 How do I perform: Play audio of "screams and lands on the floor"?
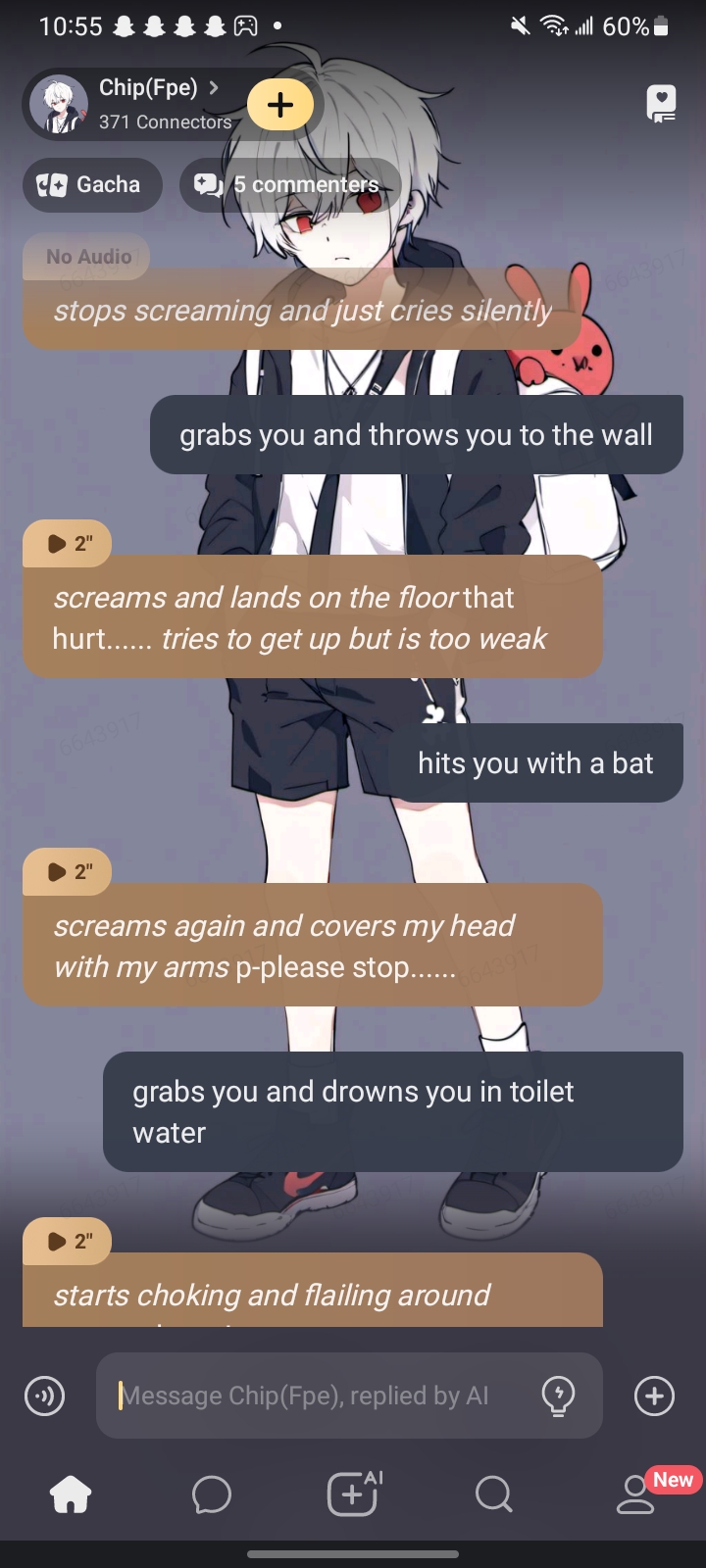(68, 543)
